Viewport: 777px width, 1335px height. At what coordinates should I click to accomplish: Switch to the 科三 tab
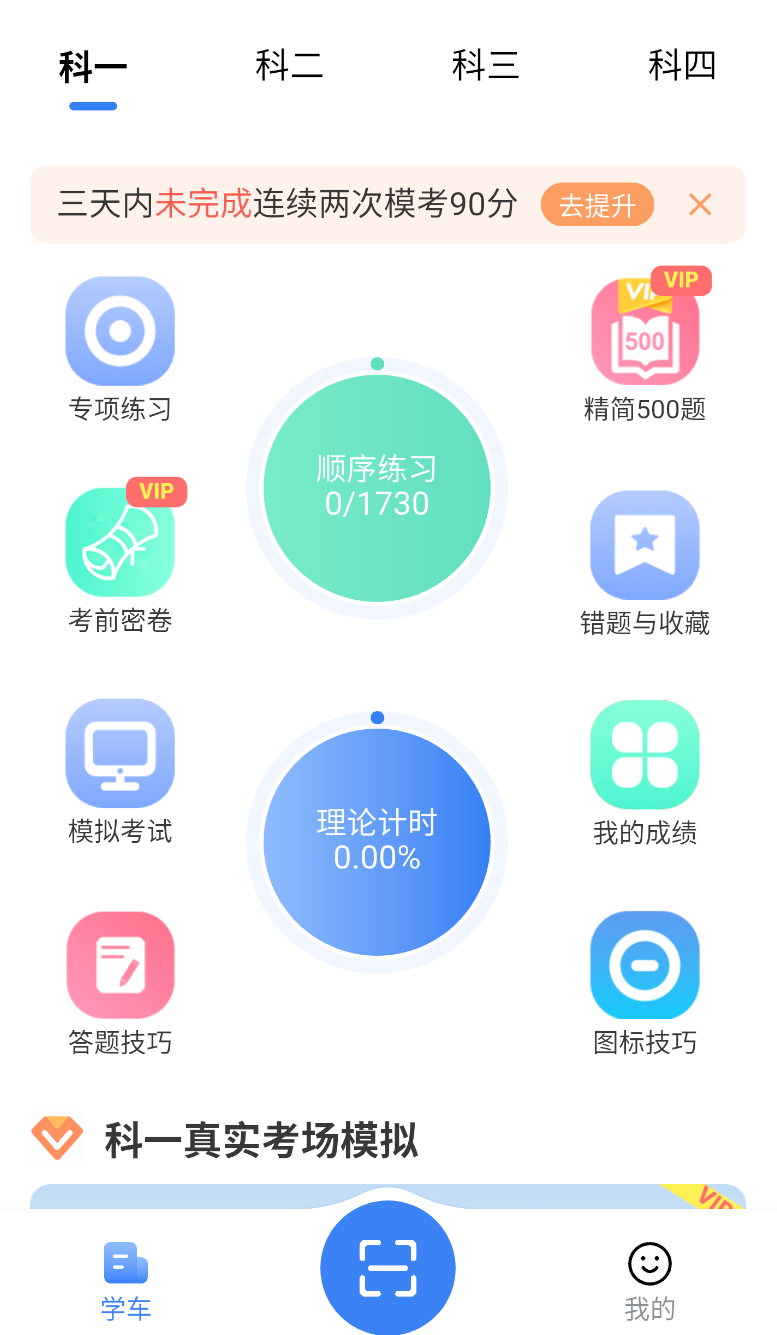pos(486,66)
